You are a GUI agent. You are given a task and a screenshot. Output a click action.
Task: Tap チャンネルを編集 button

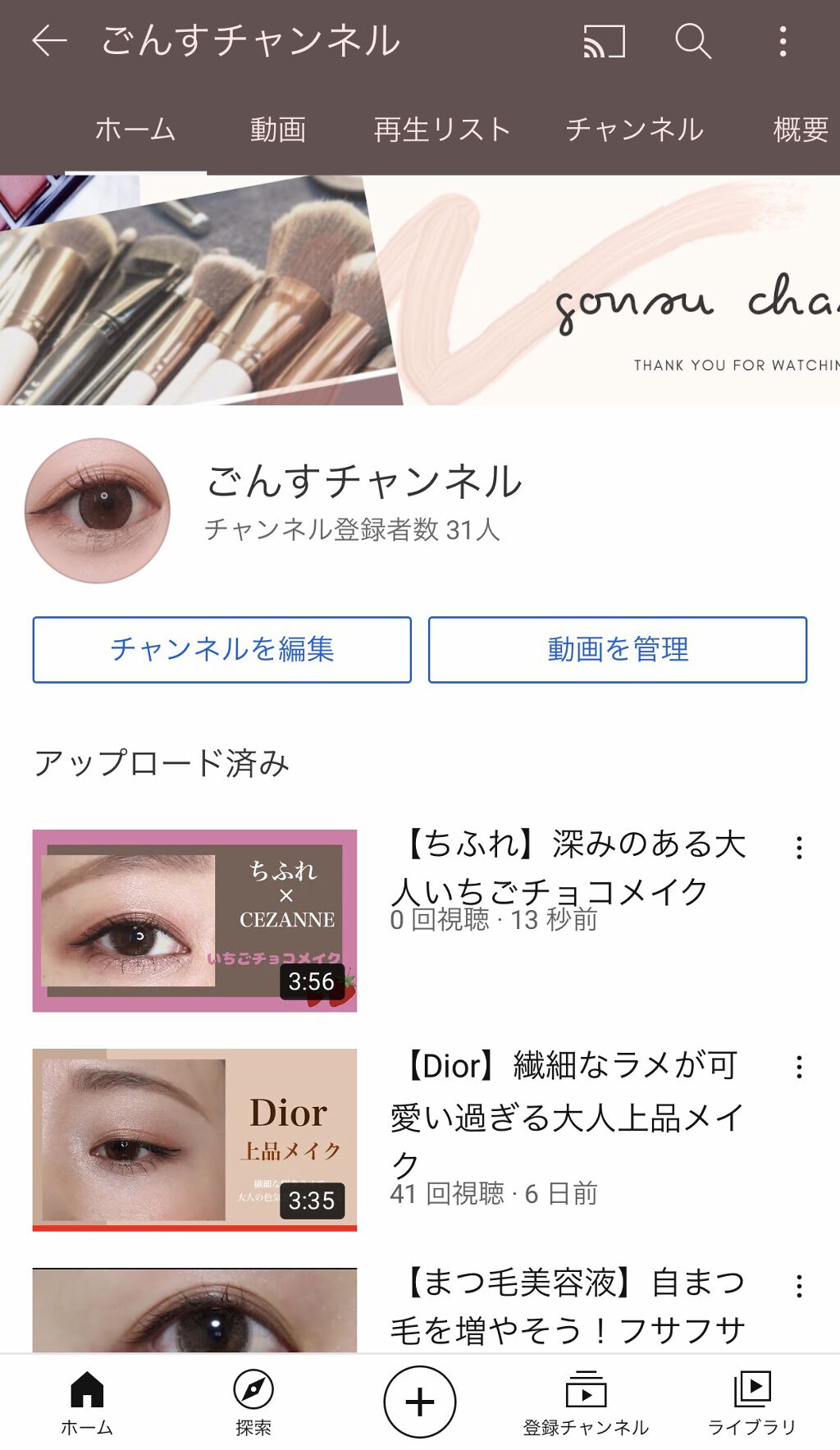tap(221, 648)
